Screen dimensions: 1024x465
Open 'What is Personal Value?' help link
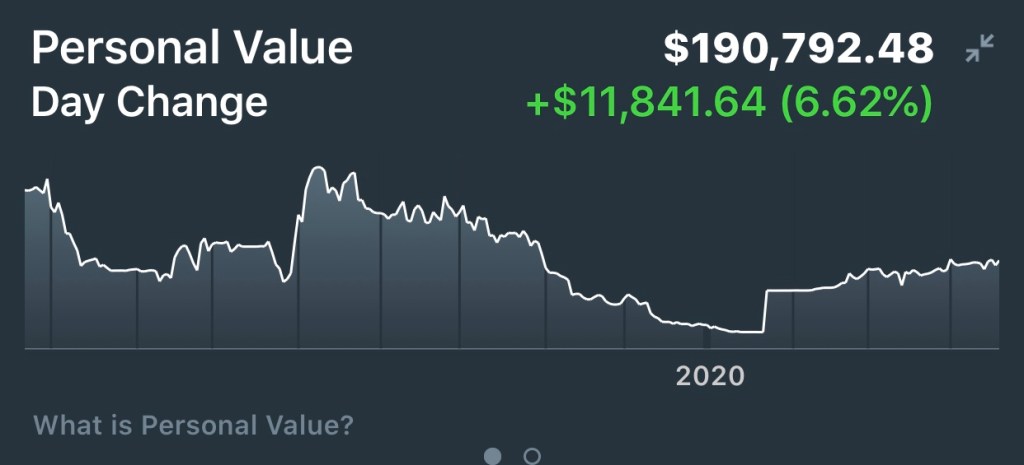click(193, 426)
